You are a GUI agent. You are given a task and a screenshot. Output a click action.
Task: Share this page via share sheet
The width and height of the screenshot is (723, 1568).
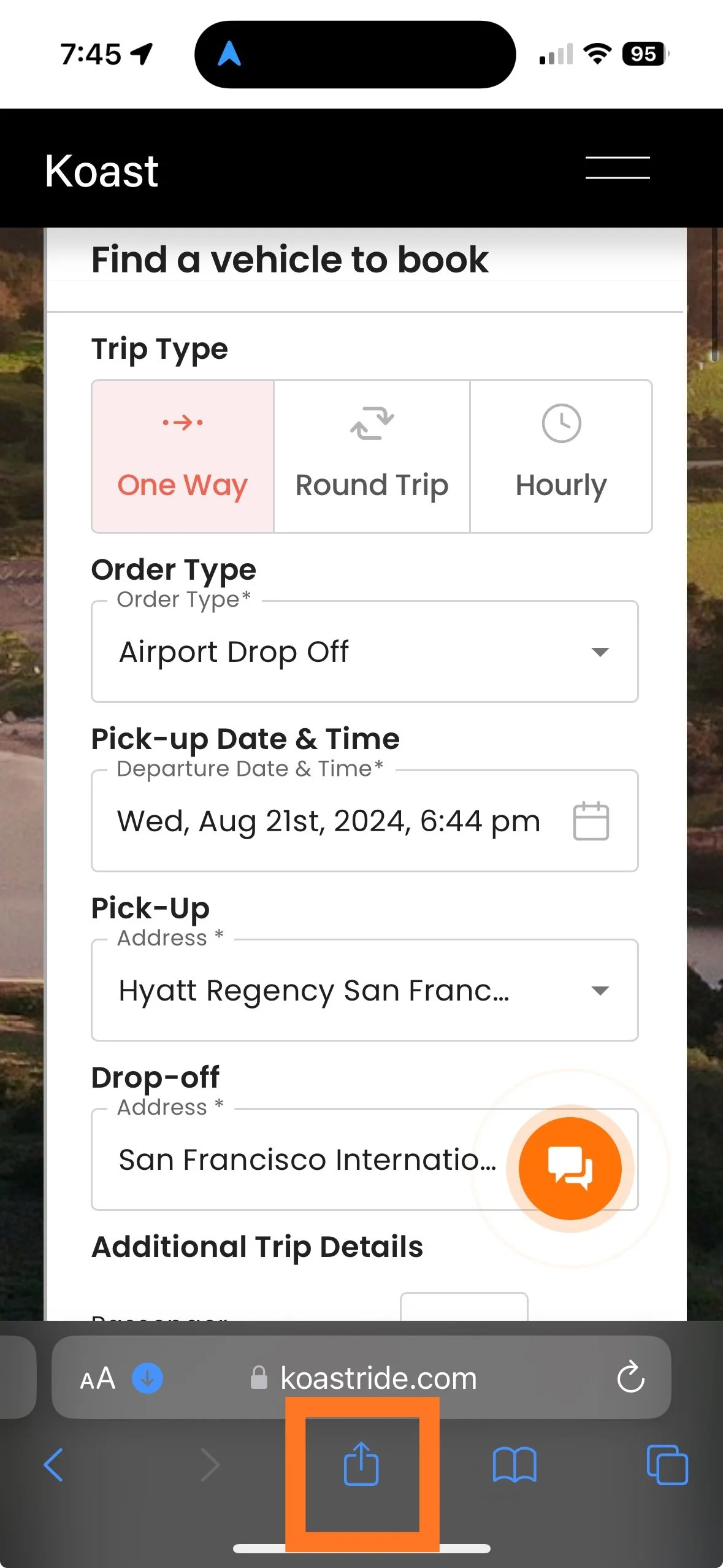(x=361, y=1464)
